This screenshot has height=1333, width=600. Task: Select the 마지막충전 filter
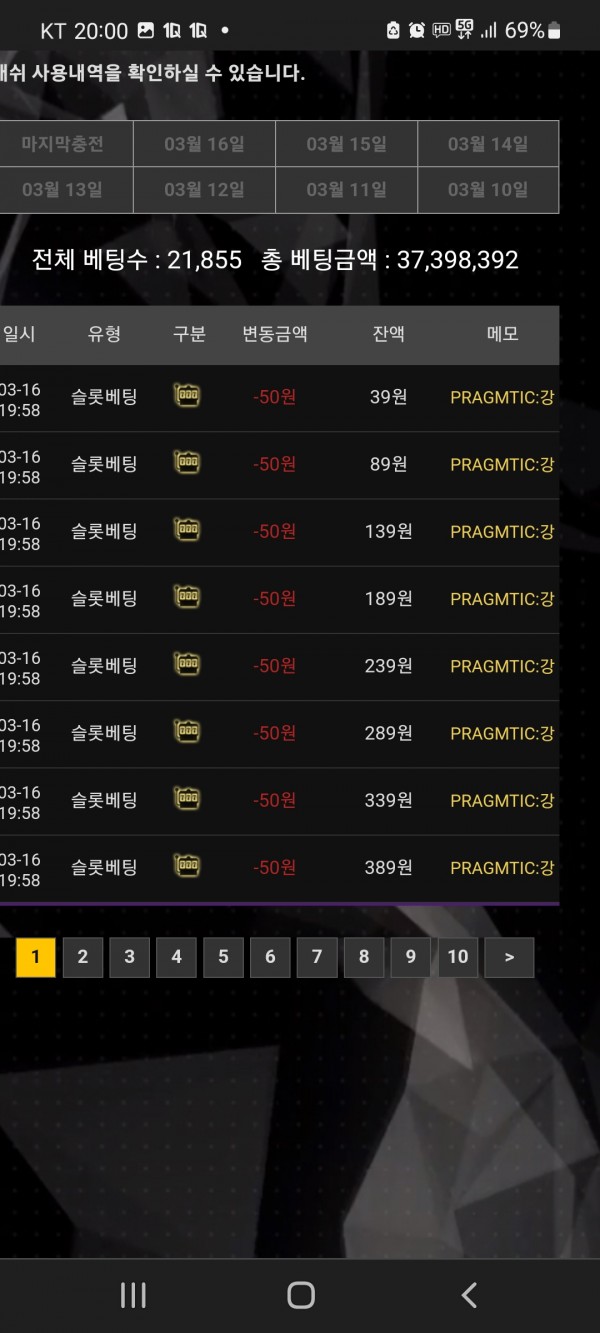(x=62, y=144)
